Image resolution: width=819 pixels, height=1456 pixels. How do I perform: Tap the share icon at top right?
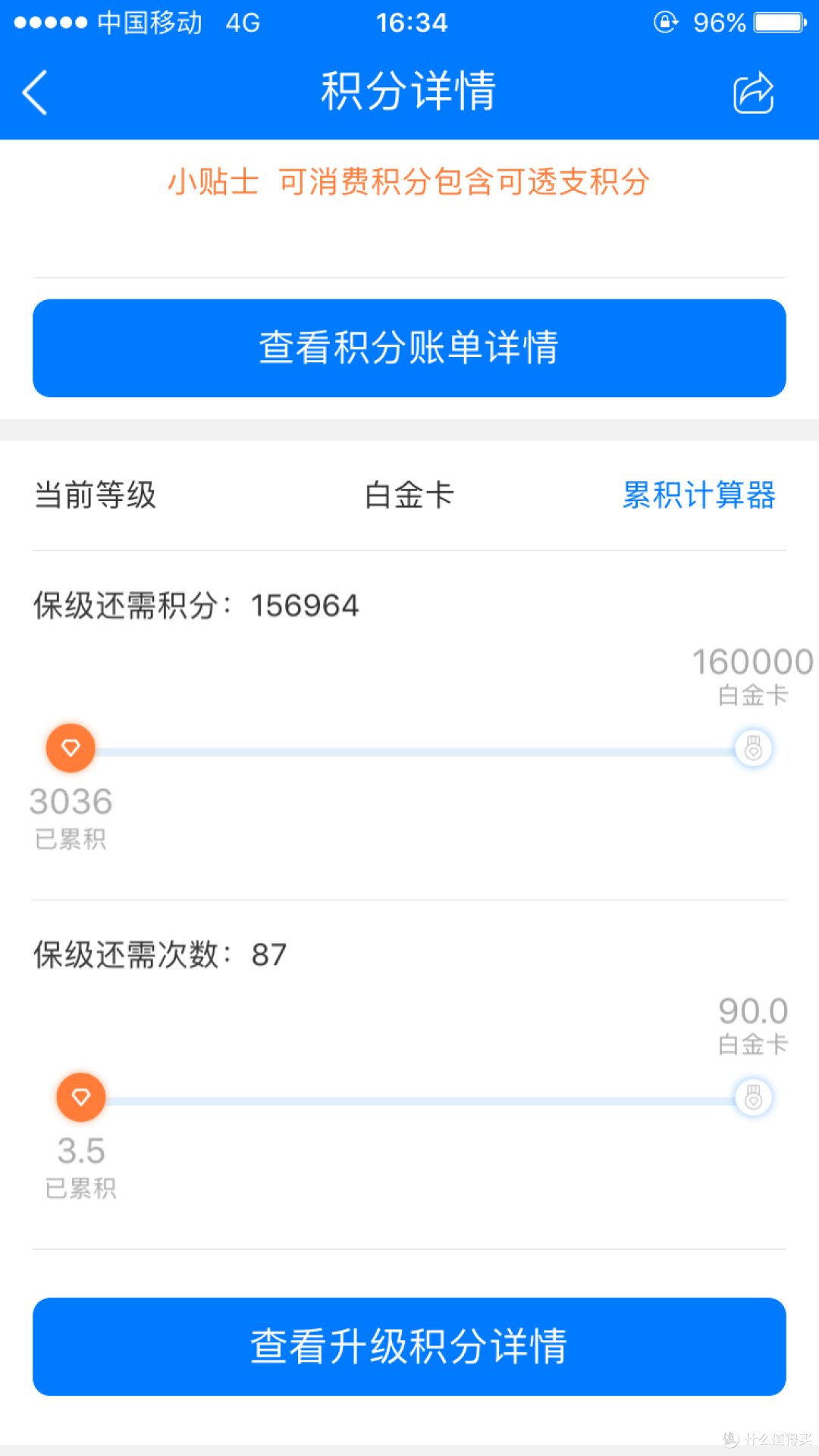tap(752, 91)
